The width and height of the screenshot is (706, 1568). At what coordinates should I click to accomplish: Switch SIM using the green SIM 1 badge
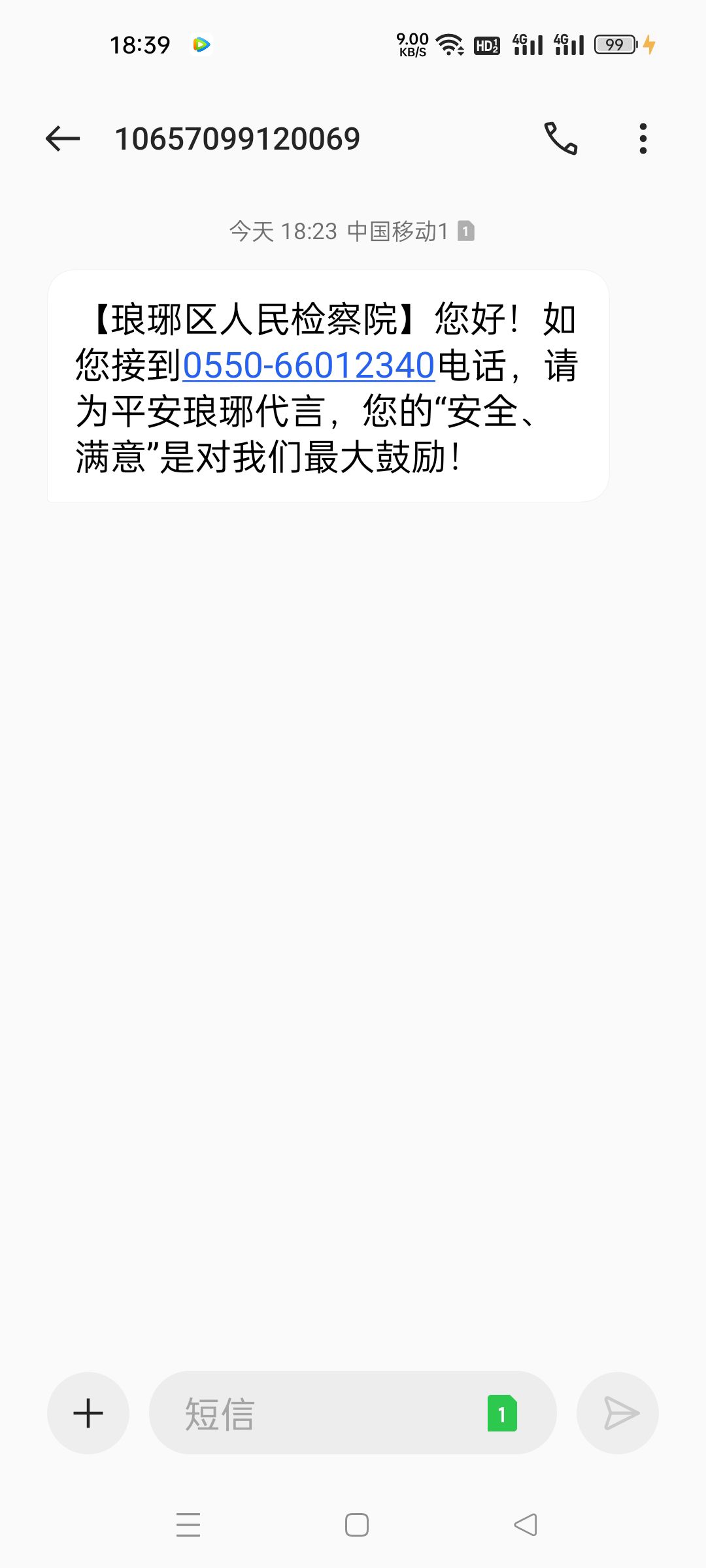coord(502,1413)
